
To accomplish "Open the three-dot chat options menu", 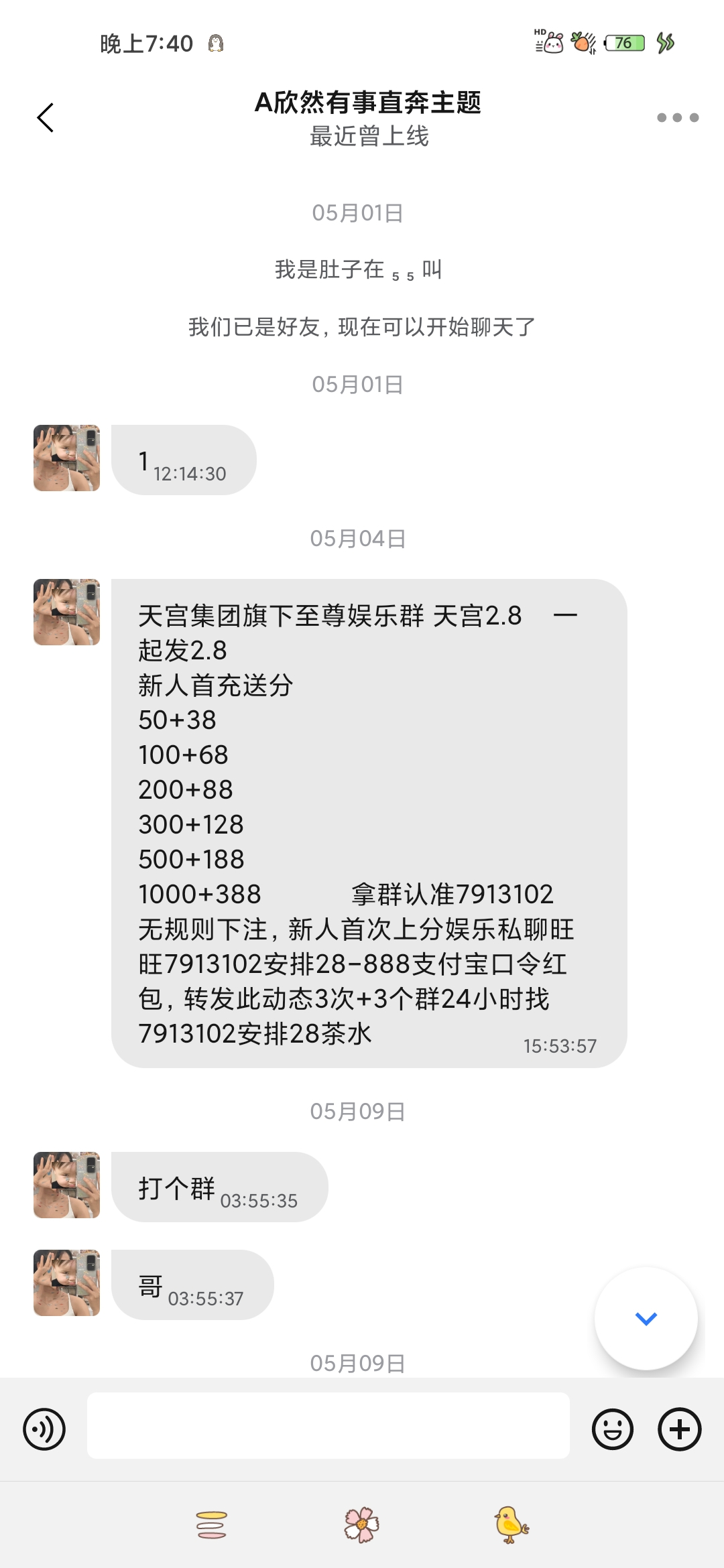I will [x=678, y=118].
